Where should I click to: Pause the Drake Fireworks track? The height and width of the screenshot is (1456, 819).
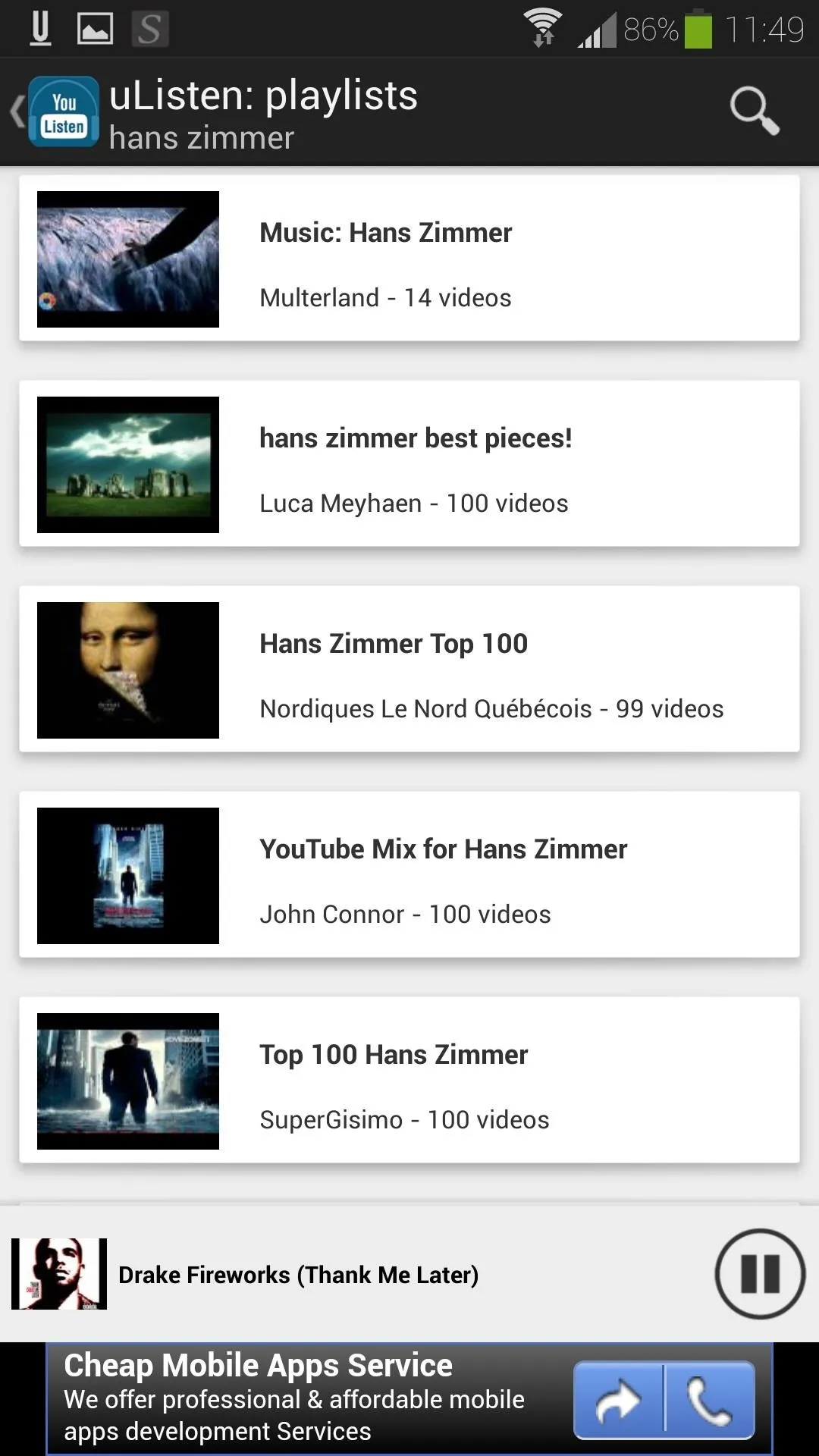[760, 1274]
